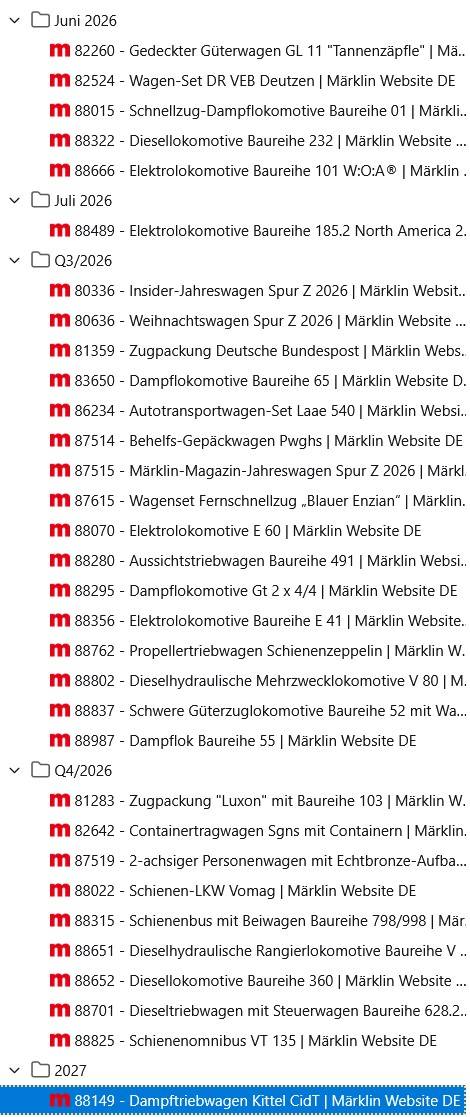Select the 2027 folder

point(58,1070)
